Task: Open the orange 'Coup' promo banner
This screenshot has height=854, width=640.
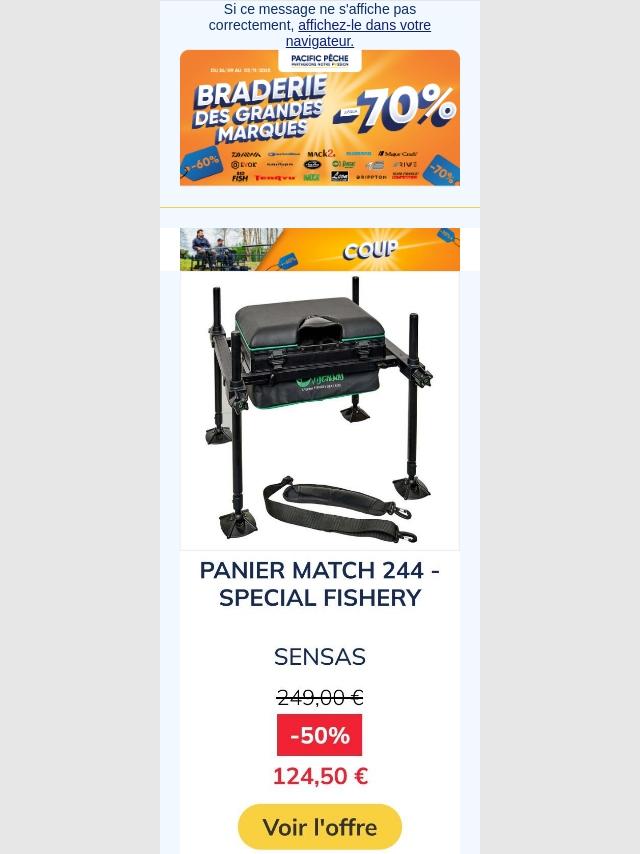Action: [319, 249]
